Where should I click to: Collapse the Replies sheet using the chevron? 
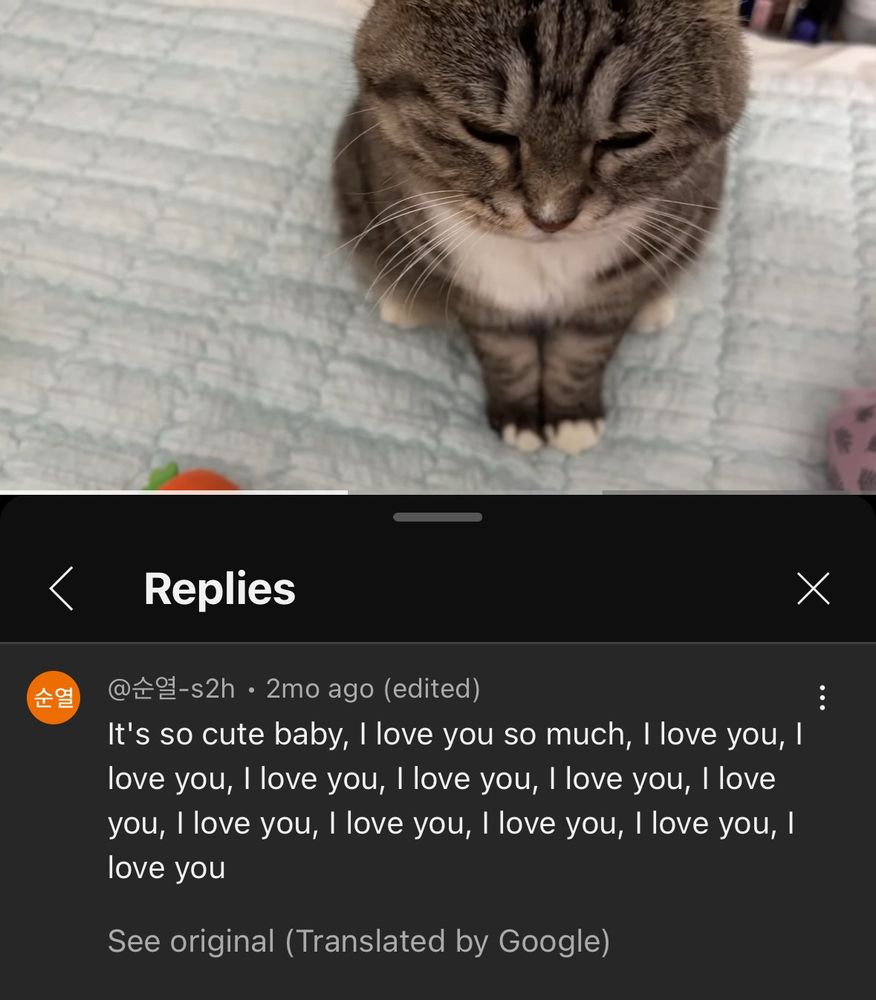click(x=60, y=589)
